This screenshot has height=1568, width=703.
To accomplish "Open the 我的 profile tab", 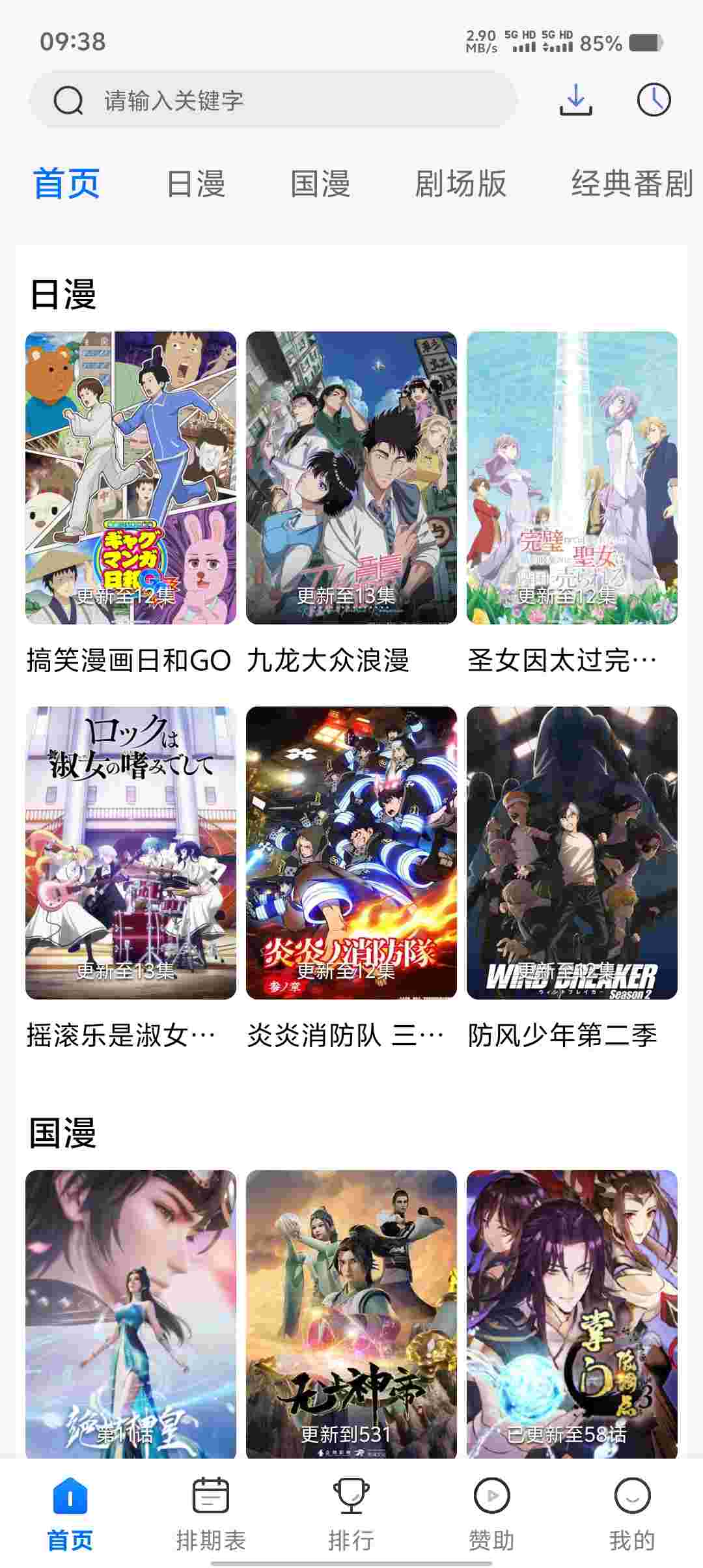I will tap(632, 1514).
